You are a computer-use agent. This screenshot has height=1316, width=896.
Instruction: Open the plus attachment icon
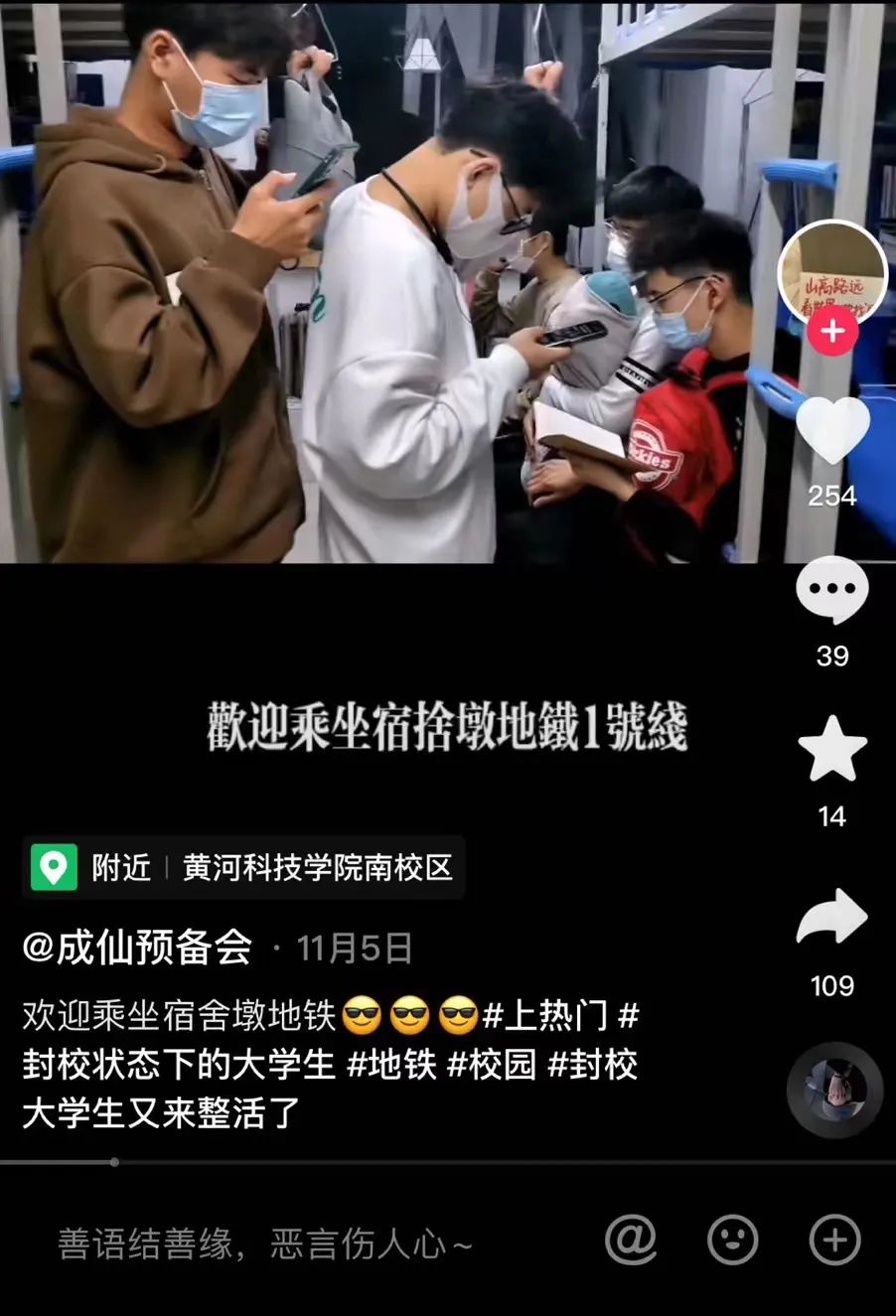coord(833,1239)
